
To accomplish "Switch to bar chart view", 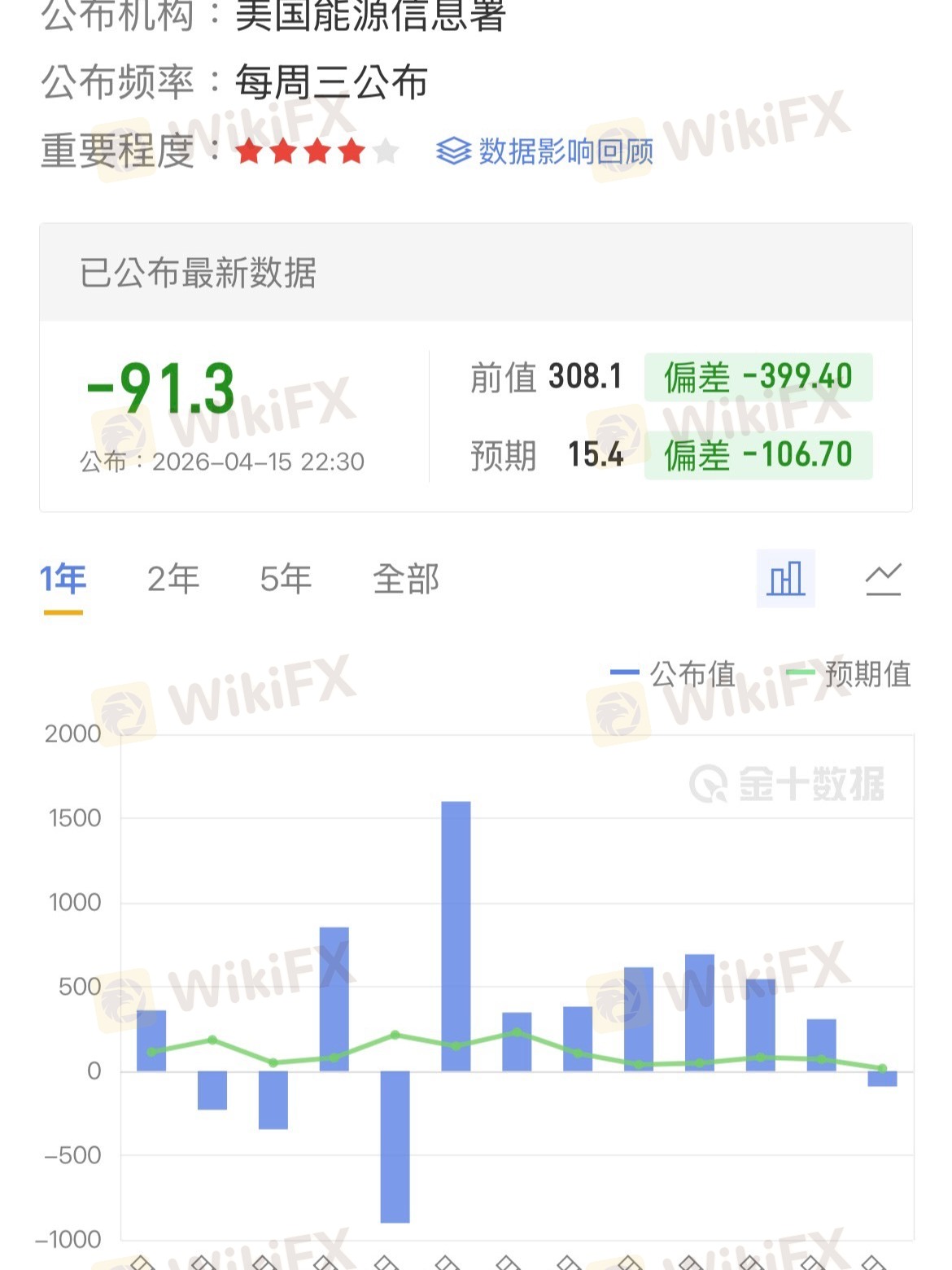I will click(x=785, y=579).
